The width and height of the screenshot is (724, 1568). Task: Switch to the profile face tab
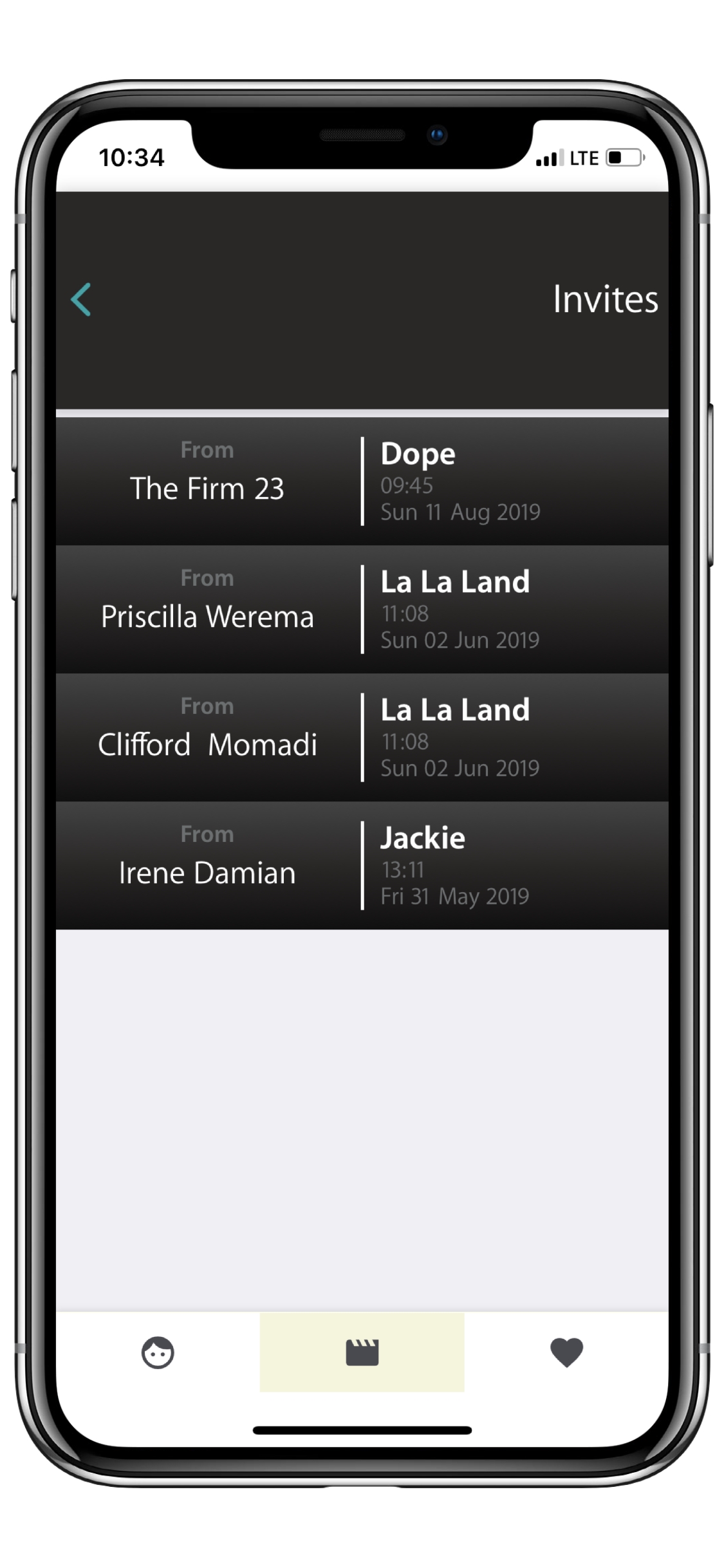click(158, 1352)
